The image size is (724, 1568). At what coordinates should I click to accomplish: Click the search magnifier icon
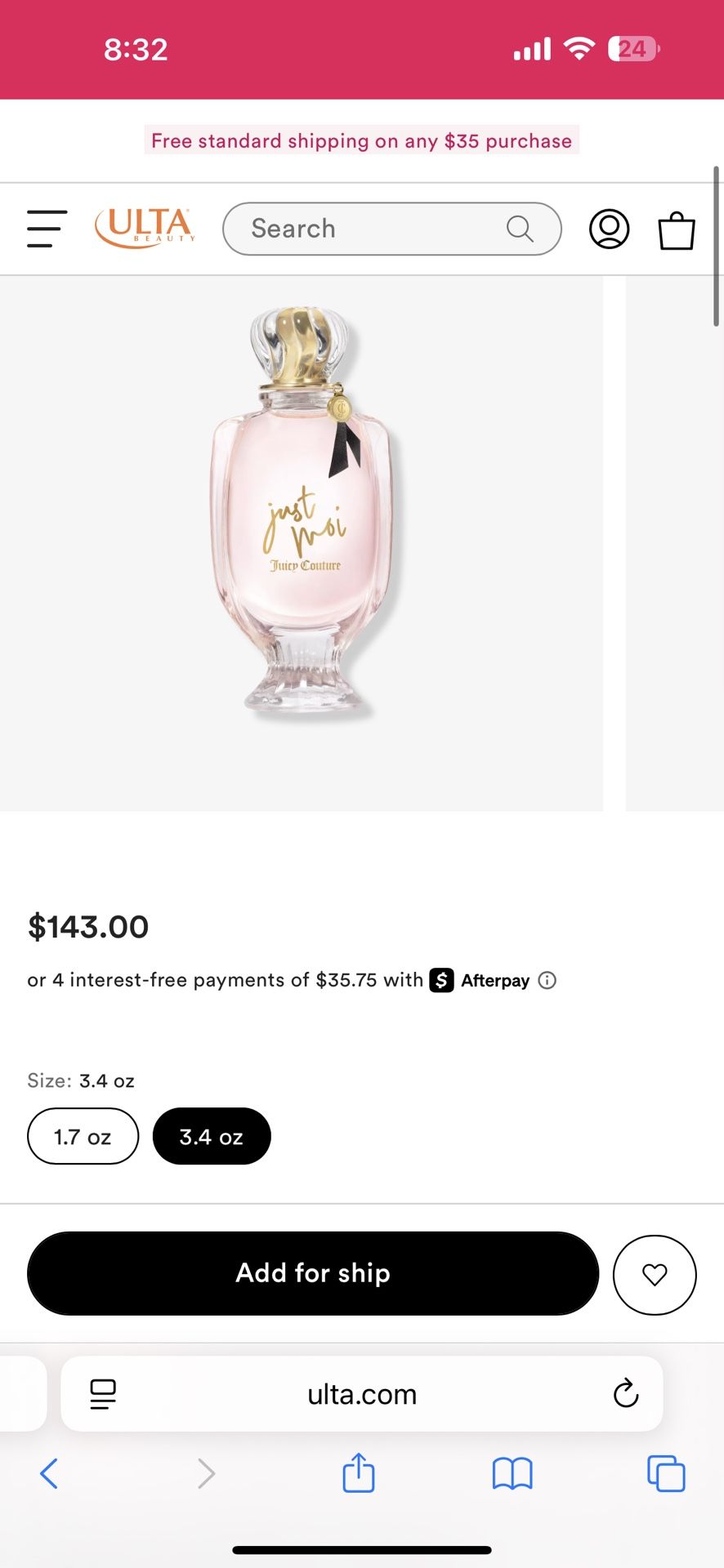(521, 229)
